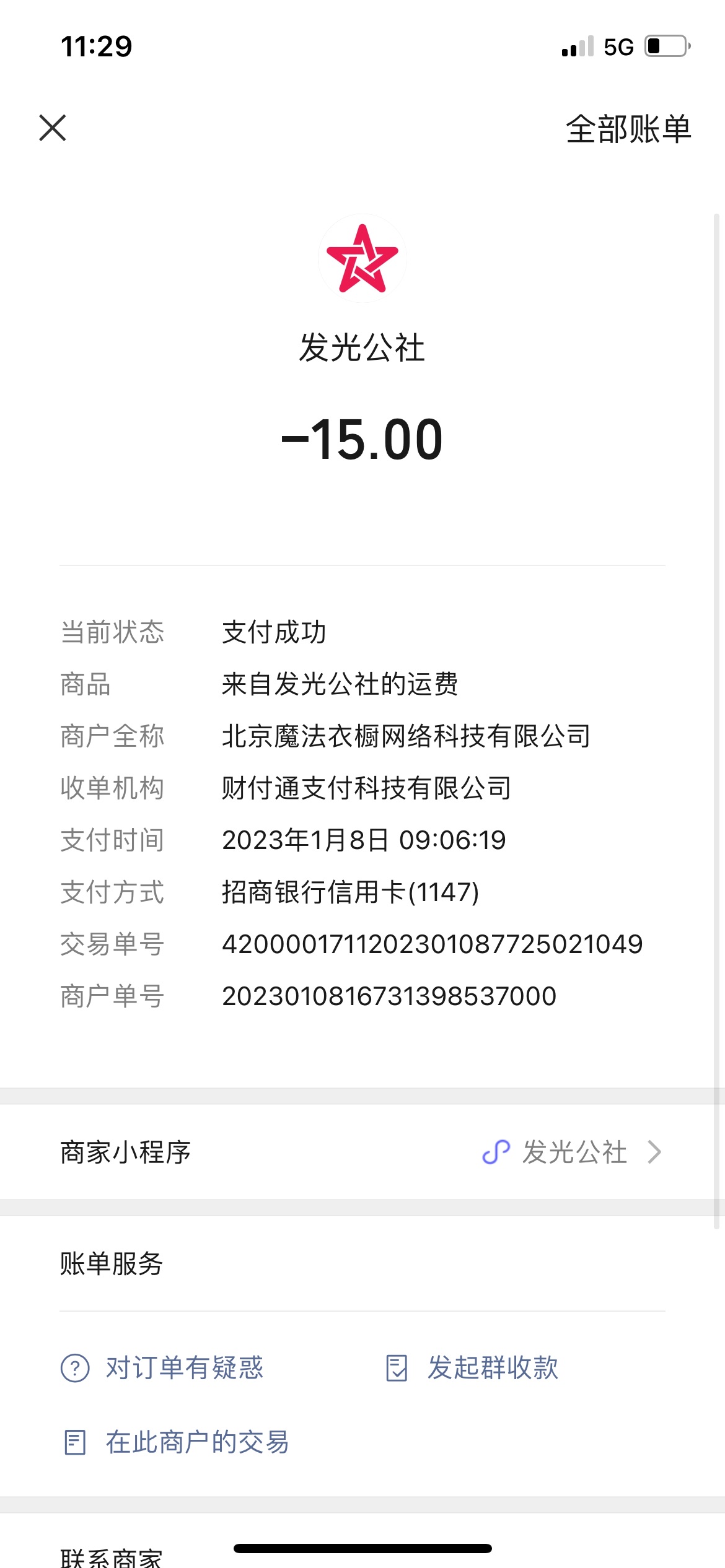Tap 对订单有疑惑 for order help

pos(162,1368)
